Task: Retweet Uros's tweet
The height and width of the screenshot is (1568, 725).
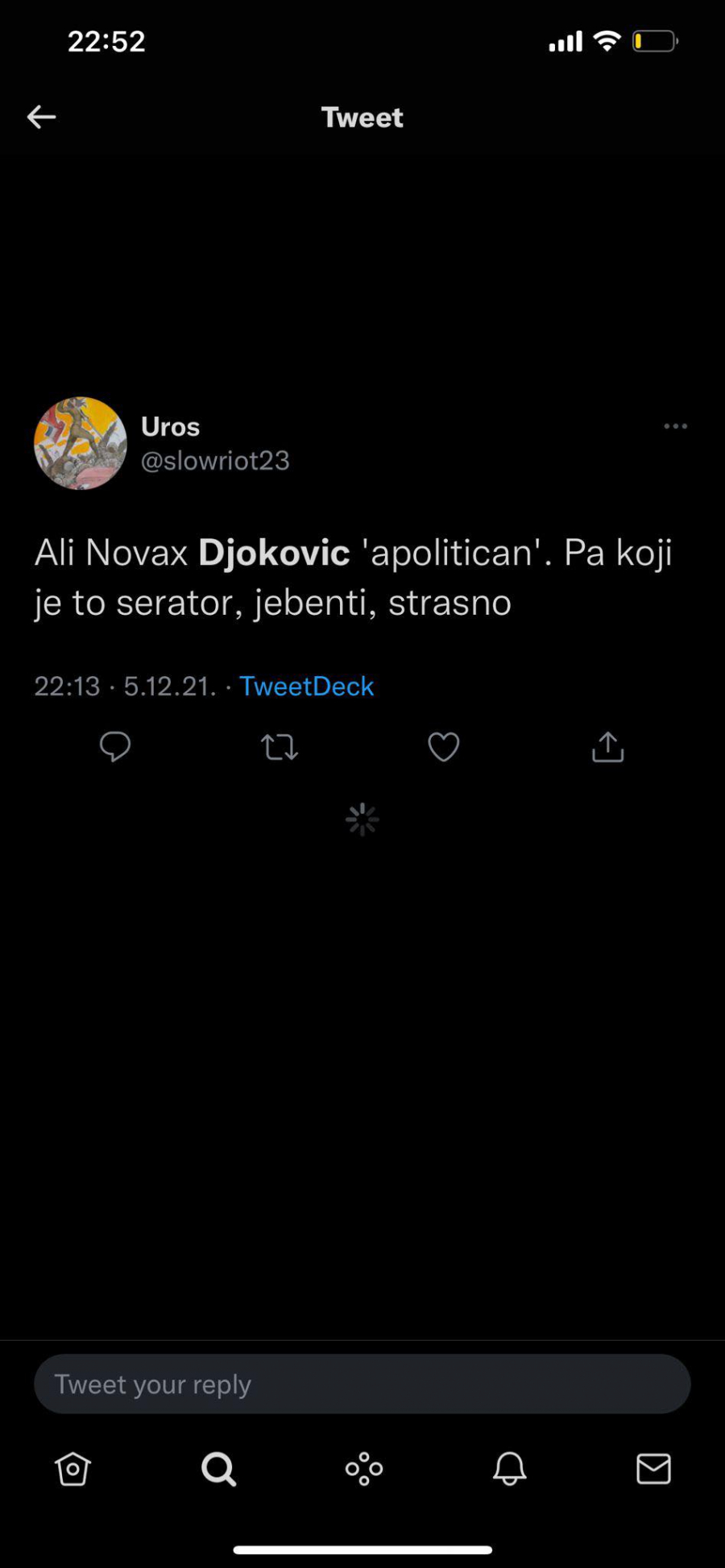Action: (280, 748)
